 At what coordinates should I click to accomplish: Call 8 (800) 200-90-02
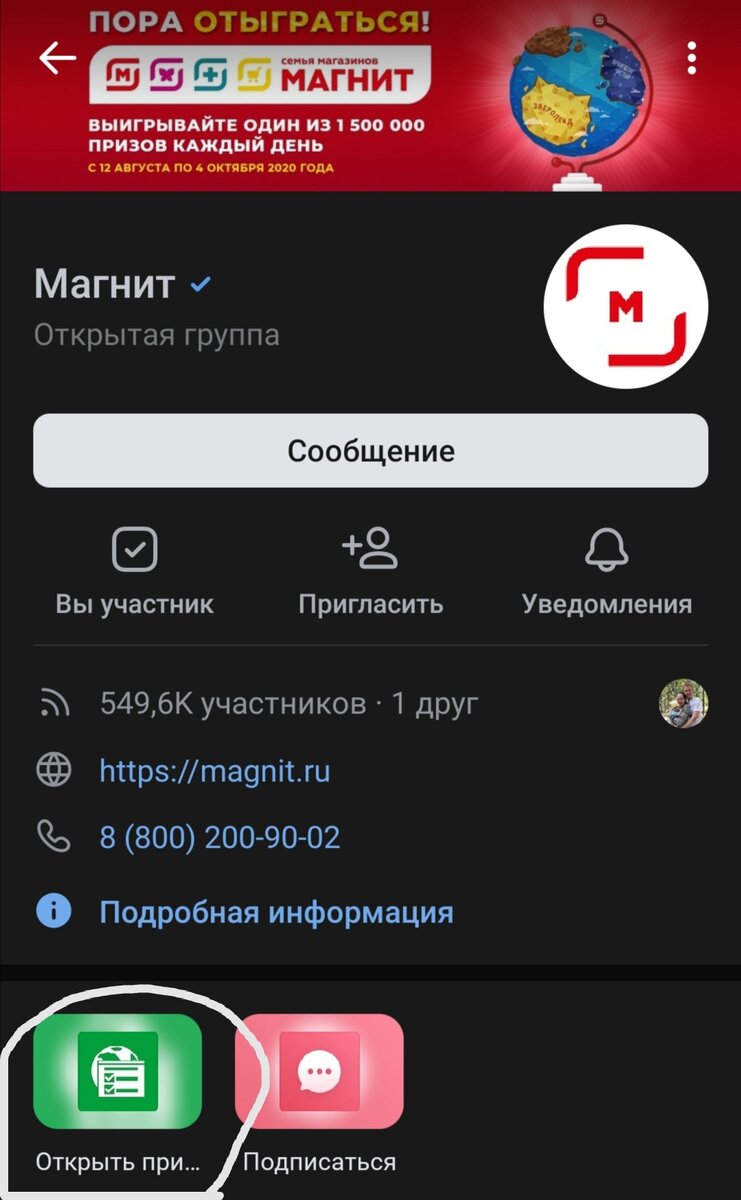coord(220,838)
